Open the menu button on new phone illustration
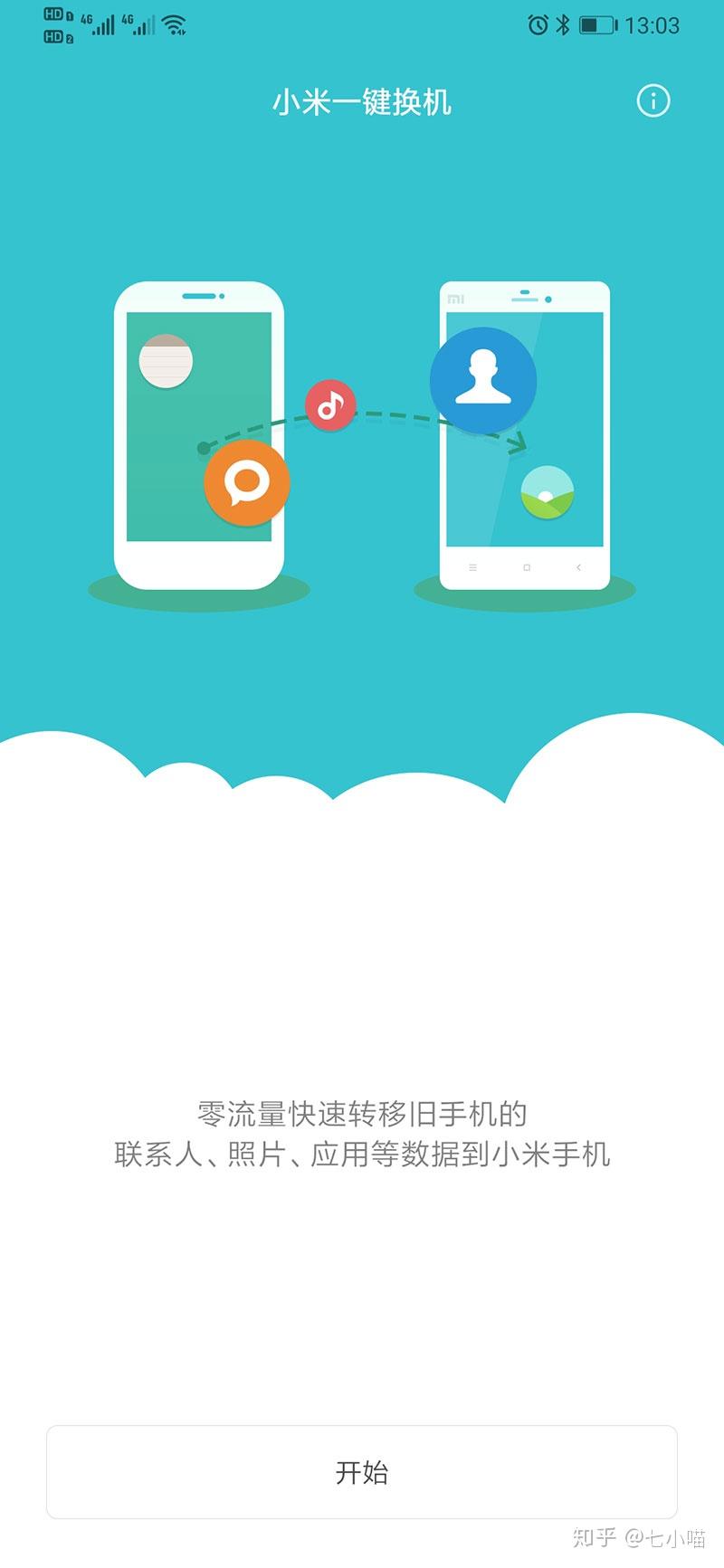Image resolution: width=724 pixels, height=1568 pixels. click(472, 566)
